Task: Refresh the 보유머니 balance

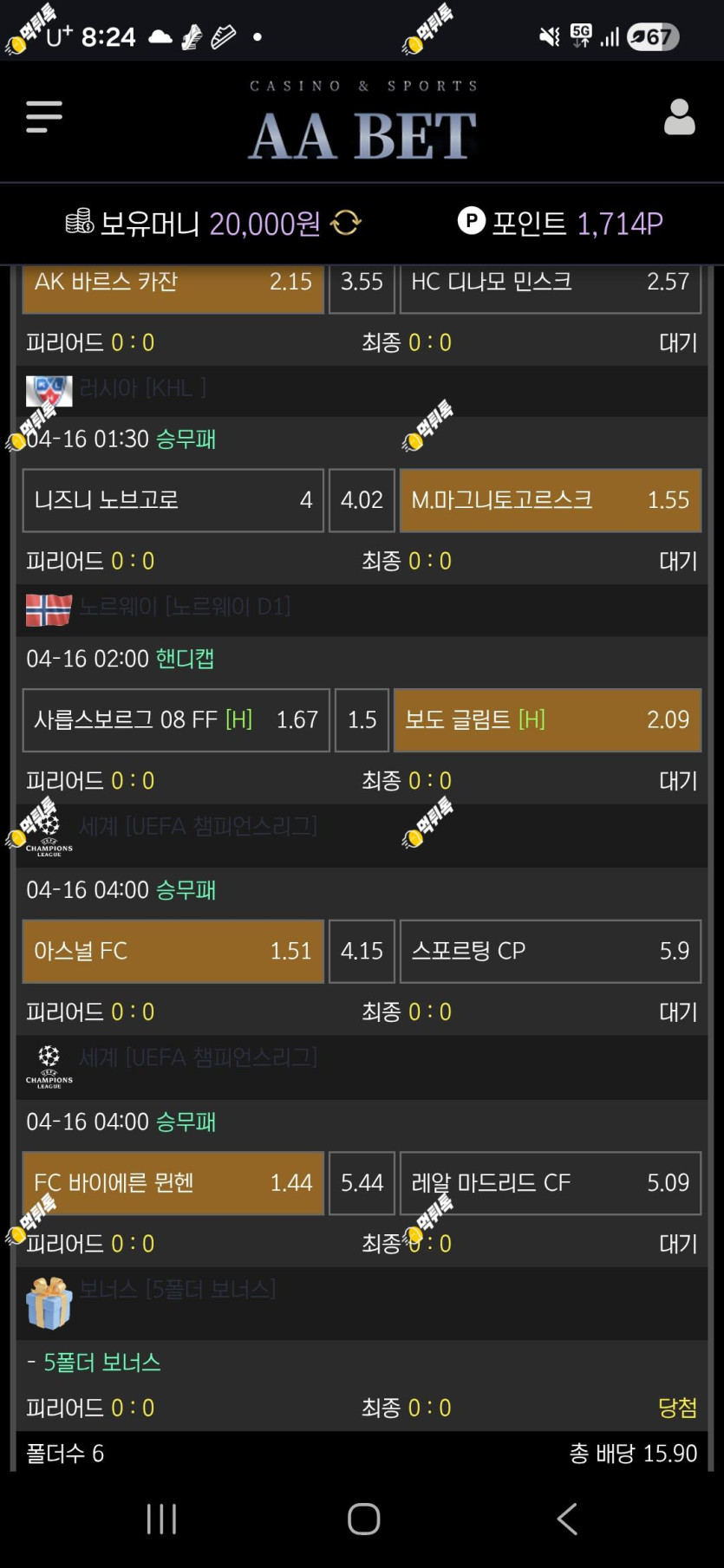Action: click(x=346, y=223)
